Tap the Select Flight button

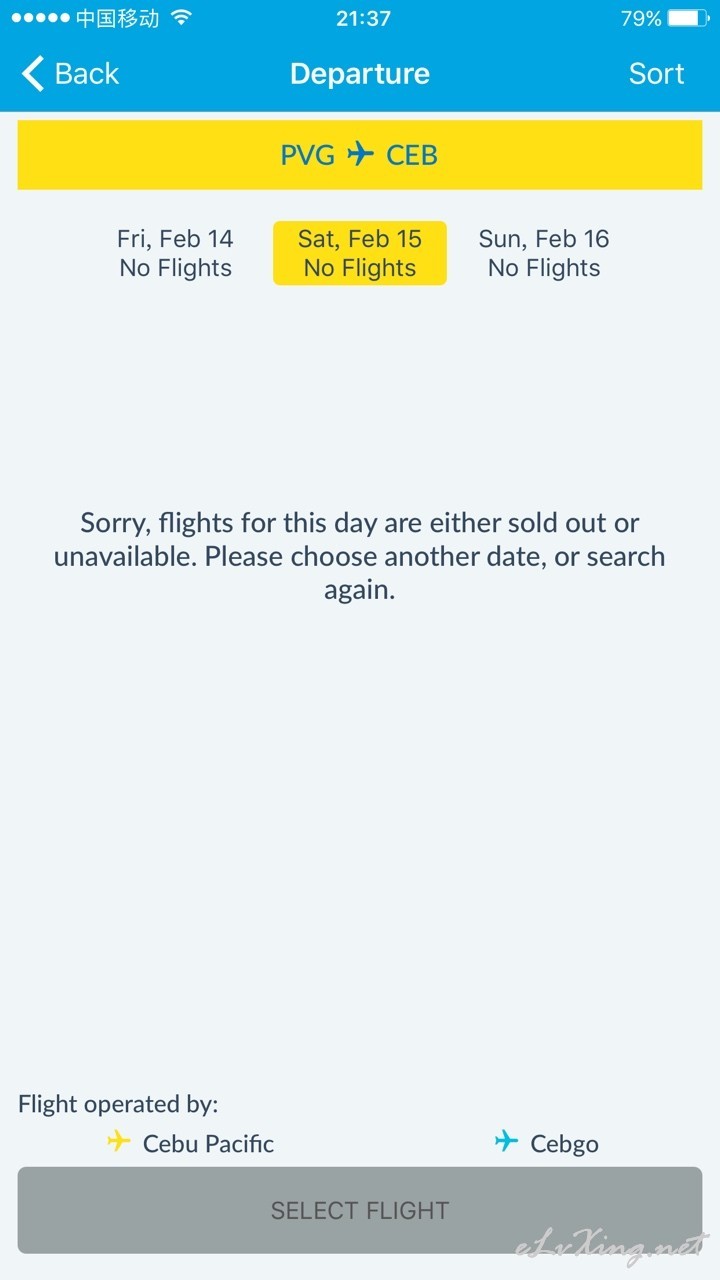point(360,1210)
